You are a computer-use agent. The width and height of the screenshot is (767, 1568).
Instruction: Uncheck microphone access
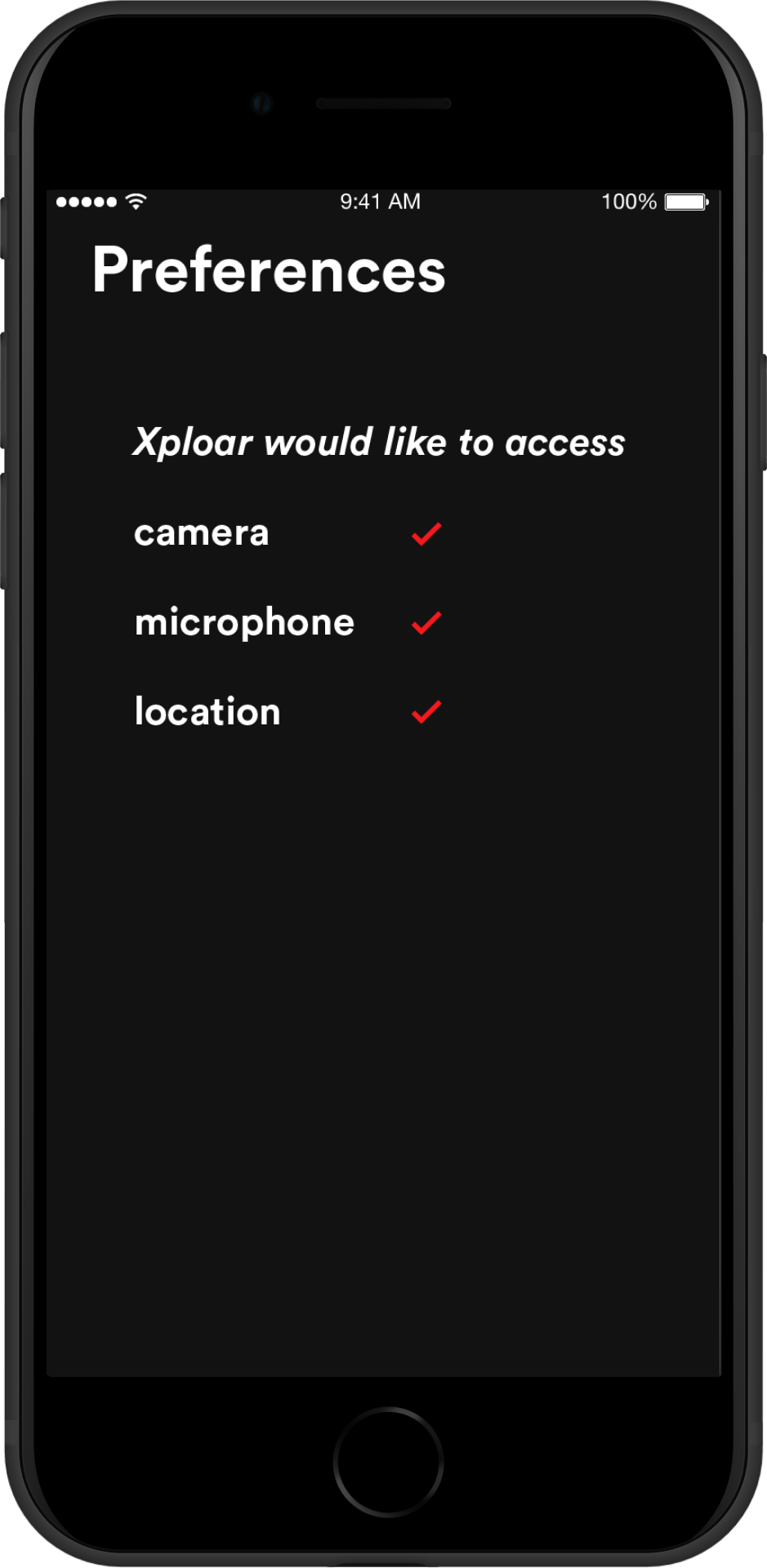426,623
